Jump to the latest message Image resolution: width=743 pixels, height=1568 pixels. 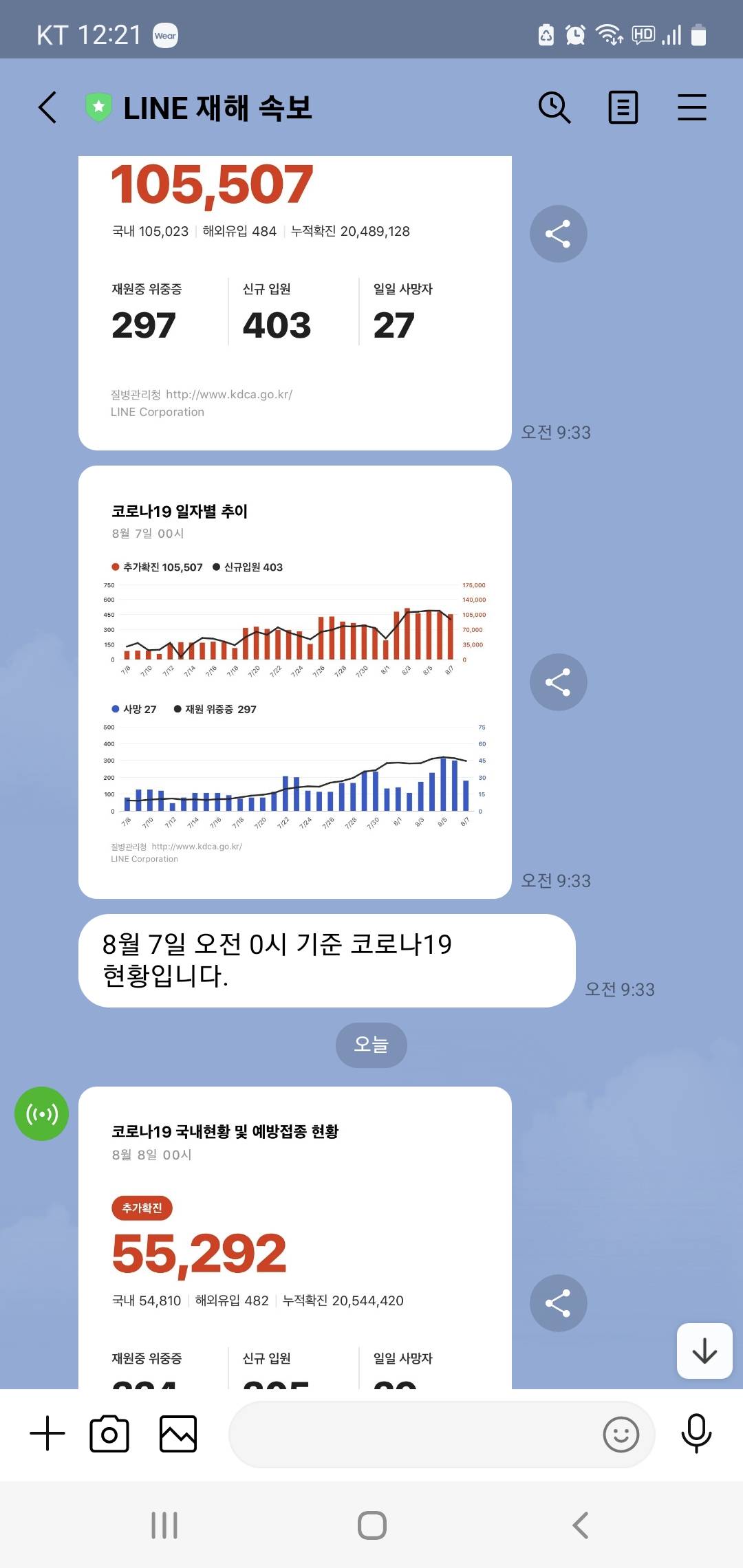tap(704, 1351)
